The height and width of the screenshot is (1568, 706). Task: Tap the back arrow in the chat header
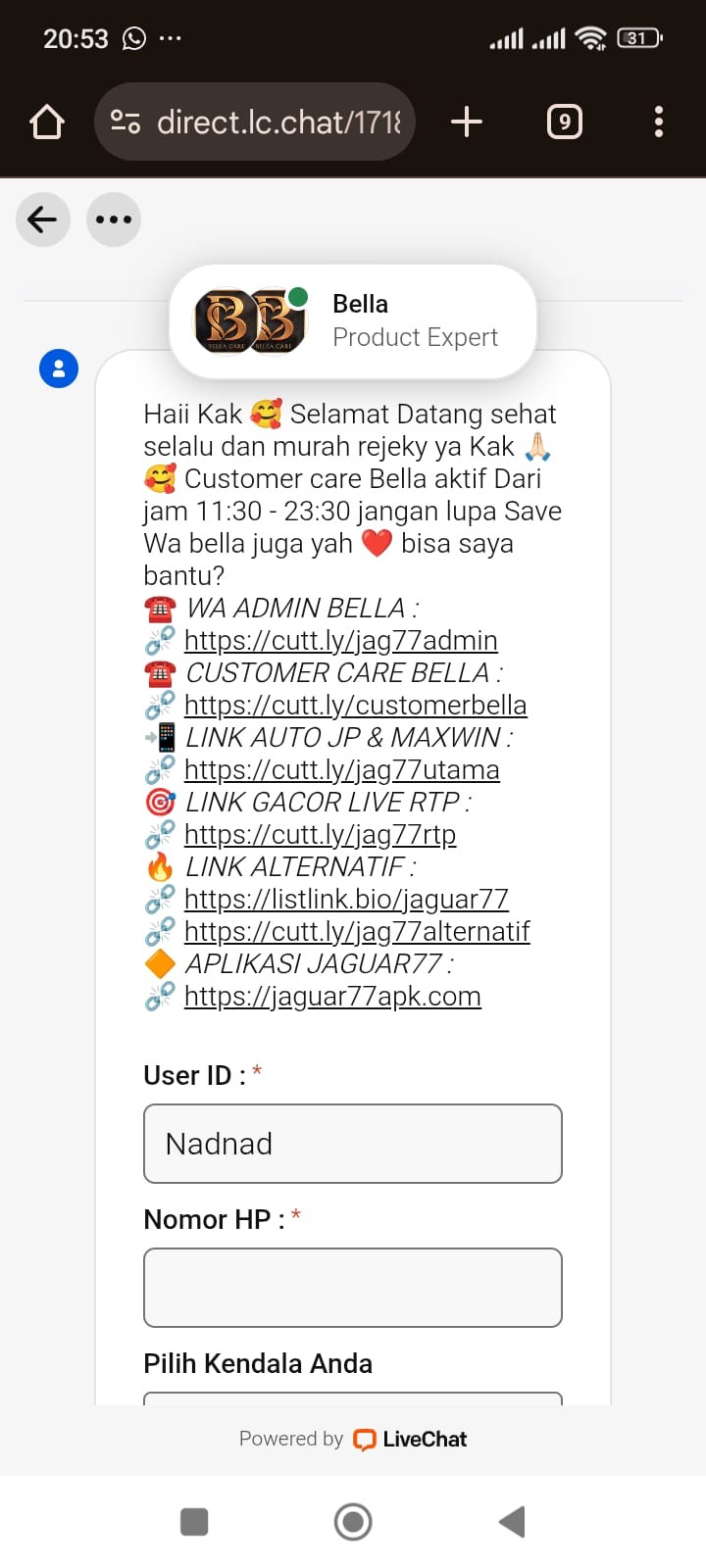[42, 220]
